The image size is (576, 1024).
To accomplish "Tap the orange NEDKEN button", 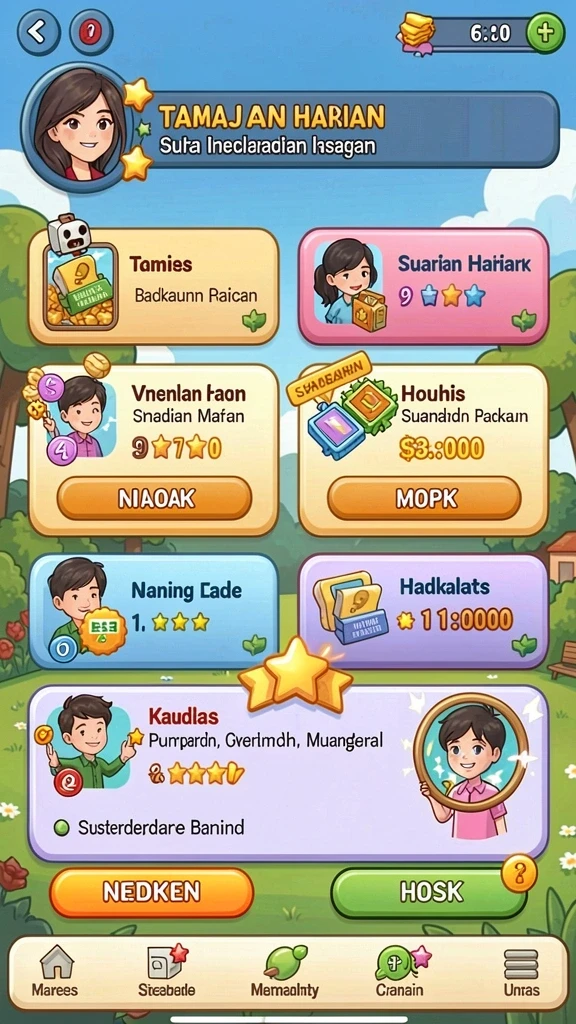I will pyautogui.click(x=152, y=892).
